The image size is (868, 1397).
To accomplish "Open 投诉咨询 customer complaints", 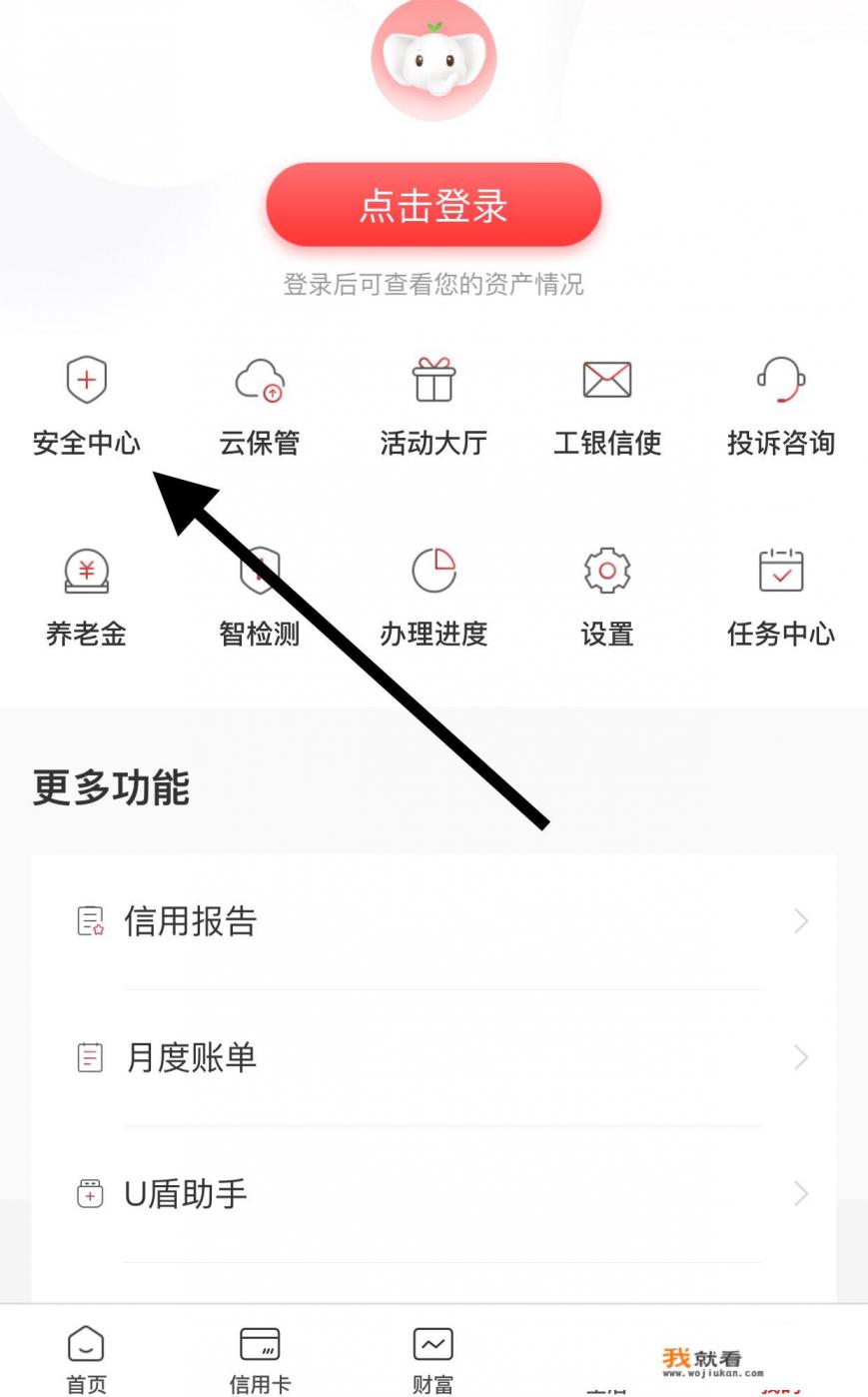I will 781,405.
